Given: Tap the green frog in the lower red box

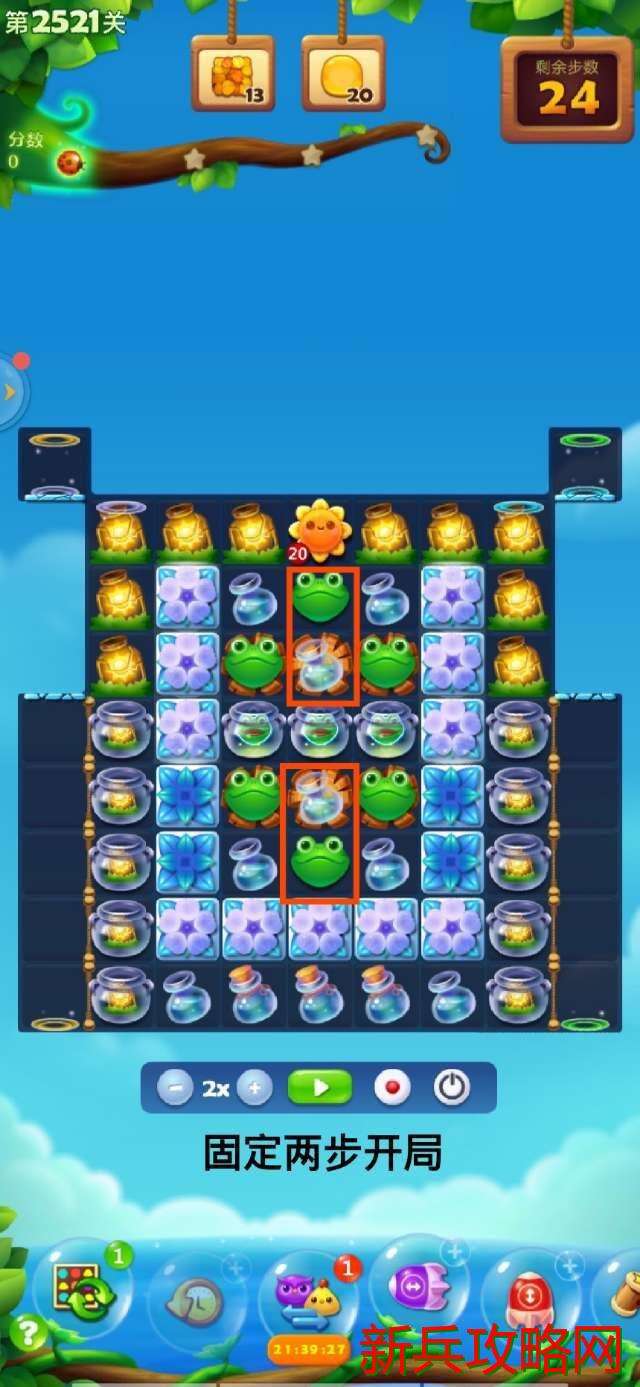Looking at the screenshot, I should click(x=321, y=861).
